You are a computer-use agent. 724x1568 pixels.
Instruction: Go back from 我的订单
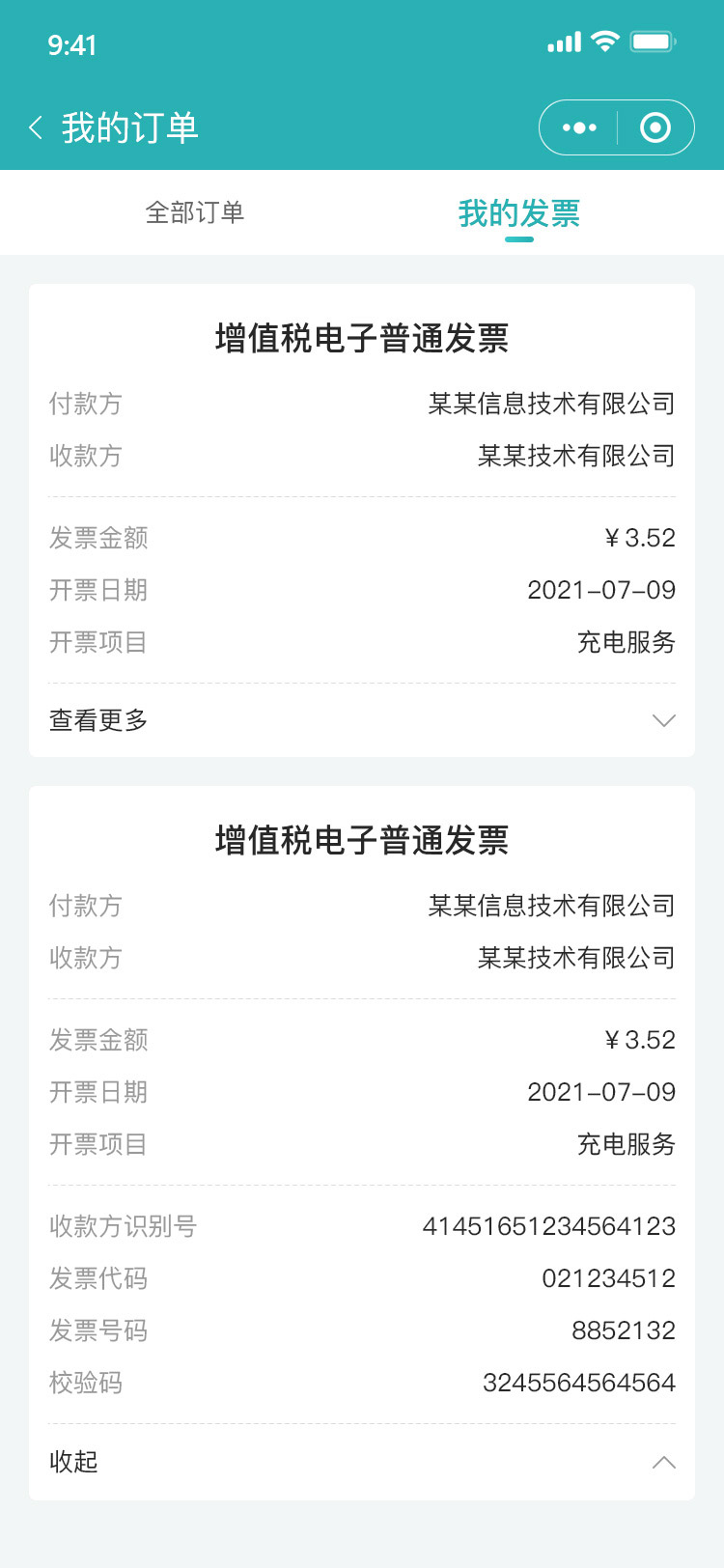(36, 127)
